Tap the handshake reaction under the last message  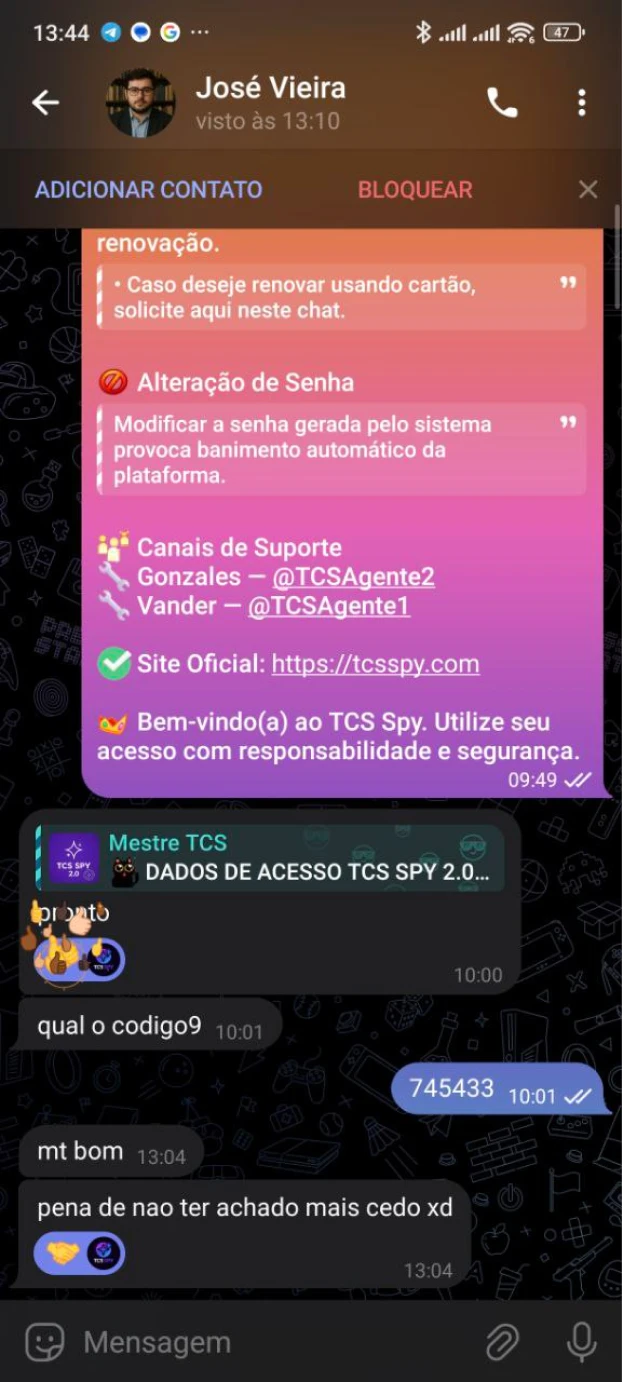(x=80, y=1253)
